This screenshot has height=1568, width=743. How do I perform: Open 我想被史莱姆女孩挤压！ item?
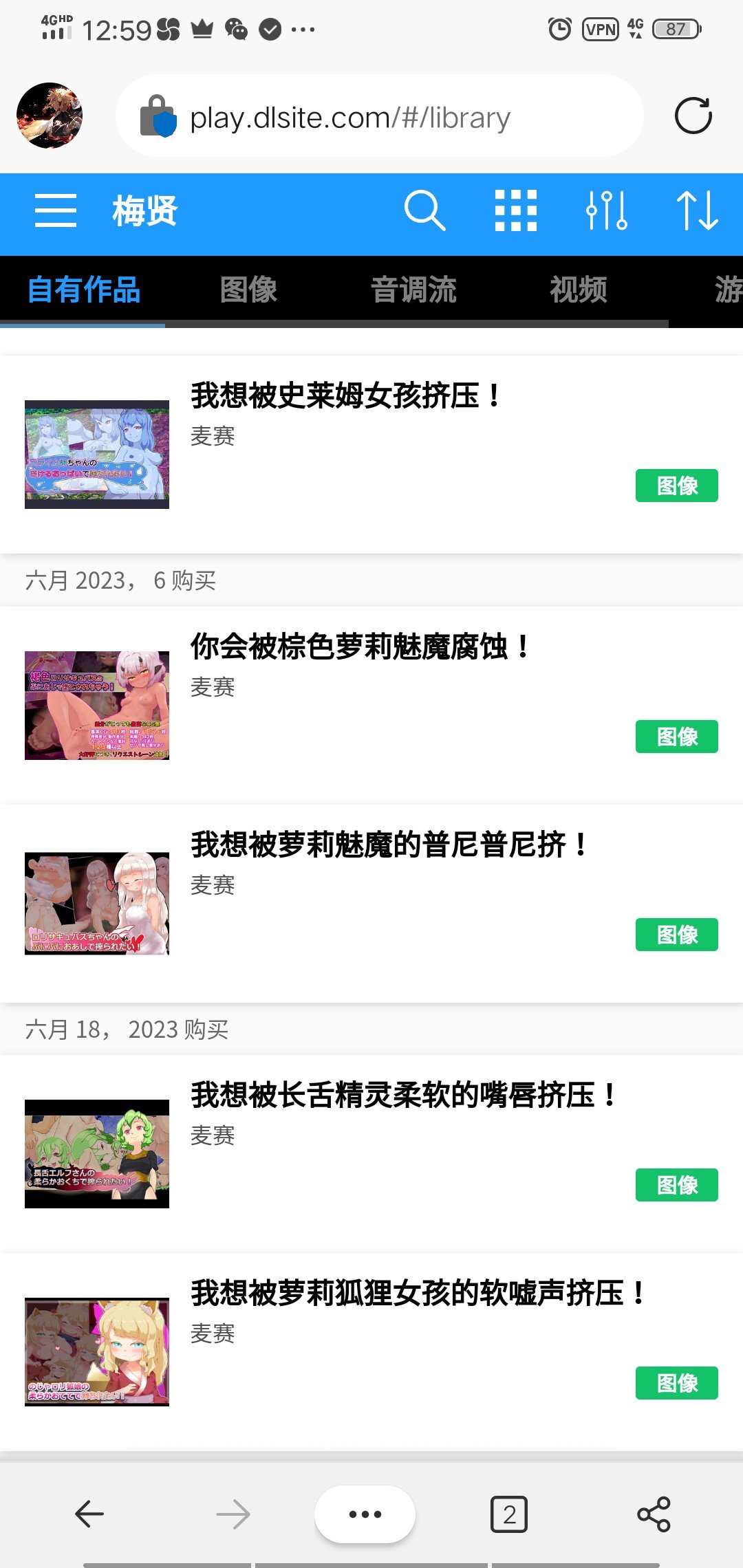tap(347, 396)
